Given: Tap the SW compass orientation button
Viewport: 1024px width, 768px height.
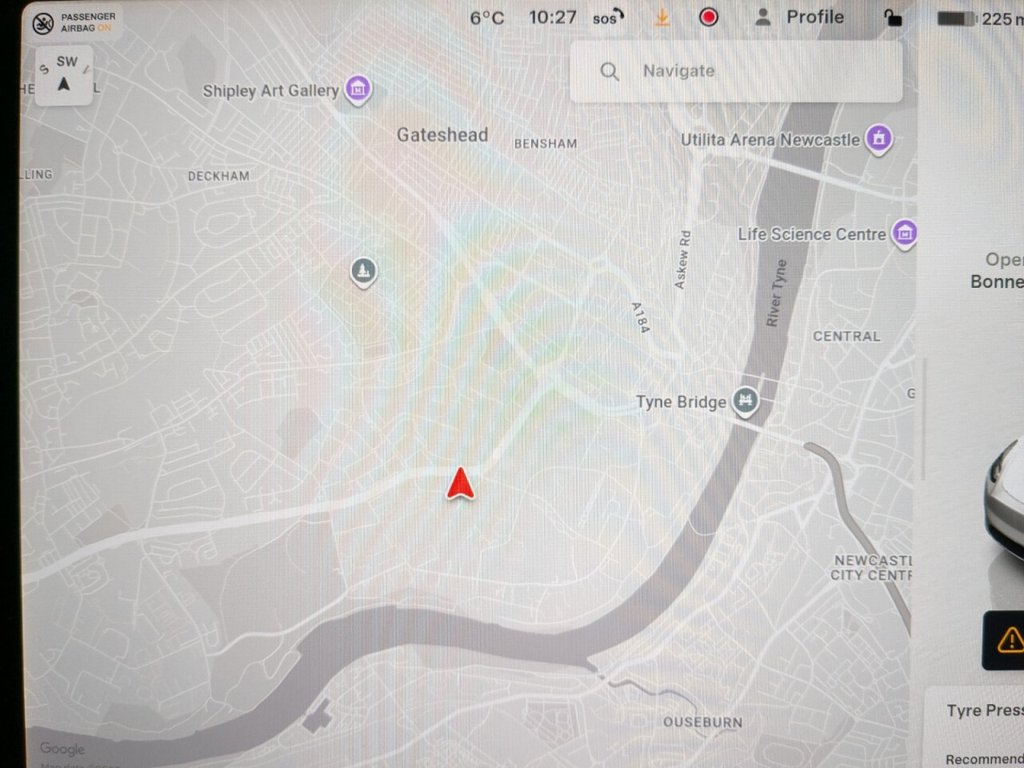Looking at the screenshot, I should coord(65,75).
